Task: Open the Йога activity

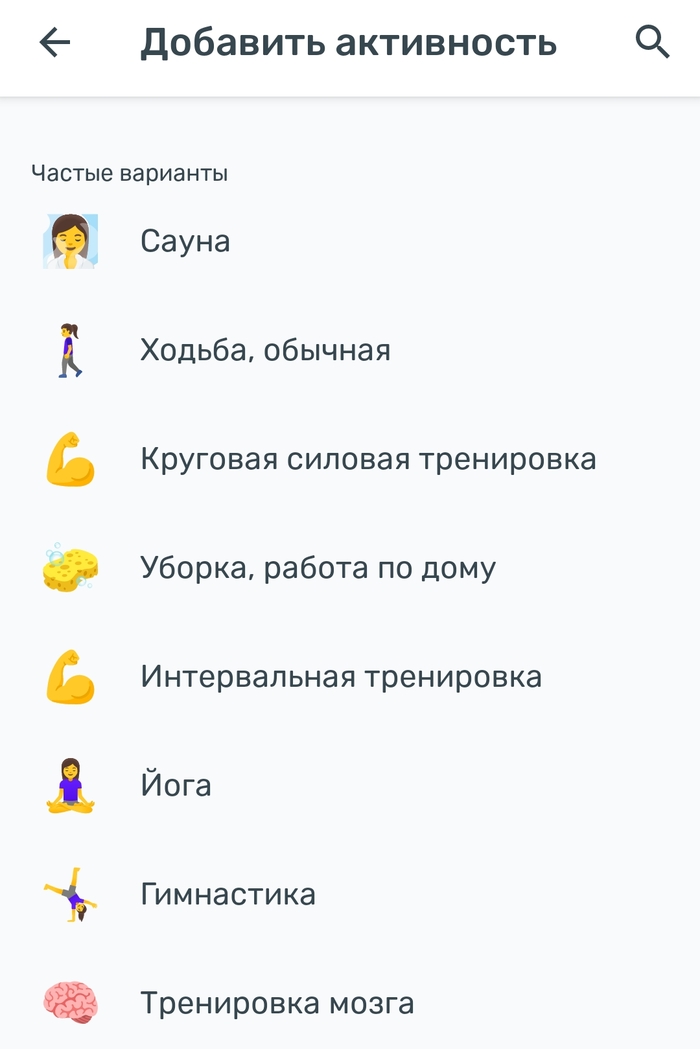Action: [x=176, y=786]
